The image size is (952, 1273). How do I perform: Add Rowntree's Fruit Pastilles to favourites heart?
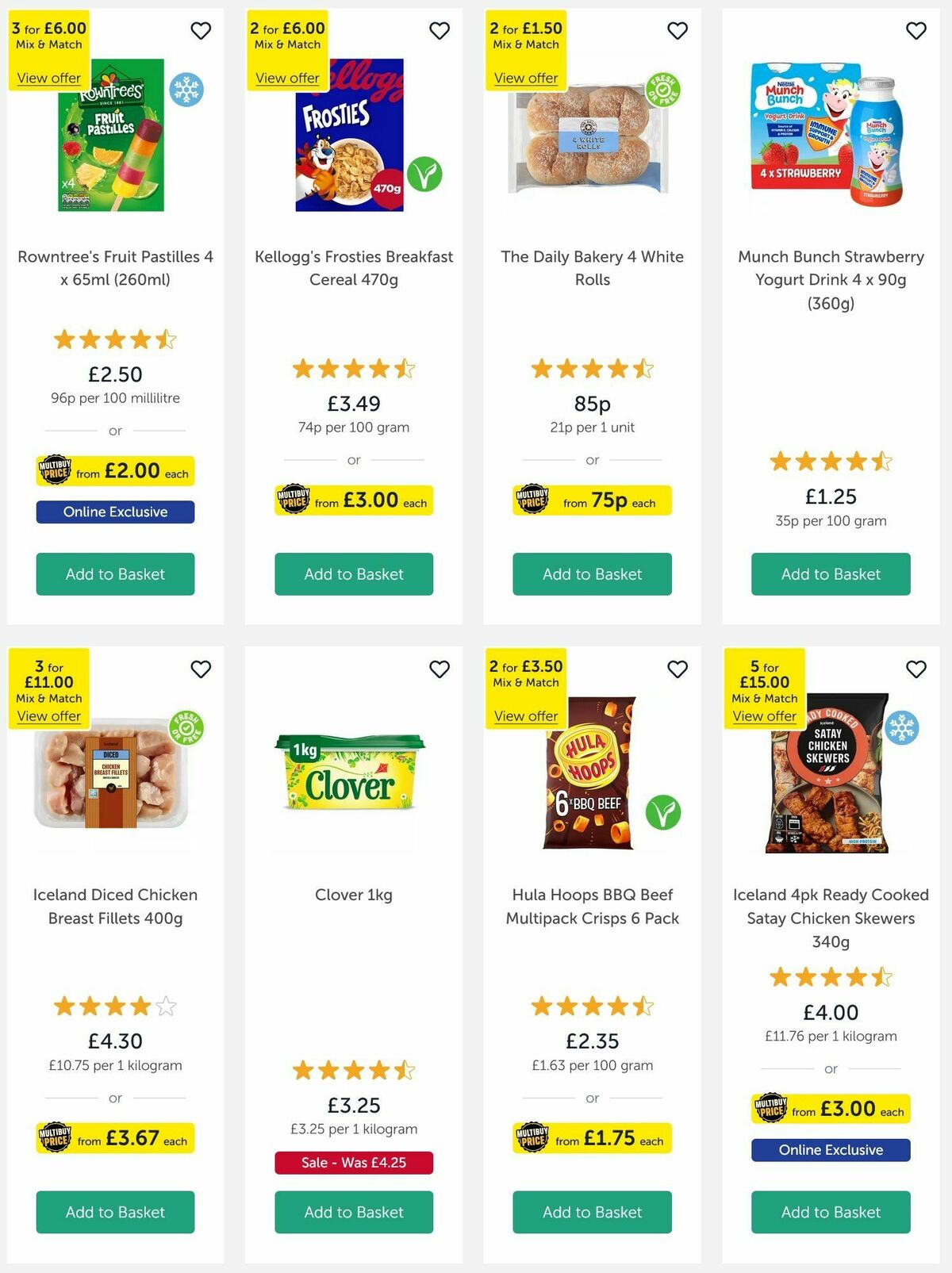(x=201, y=30)
